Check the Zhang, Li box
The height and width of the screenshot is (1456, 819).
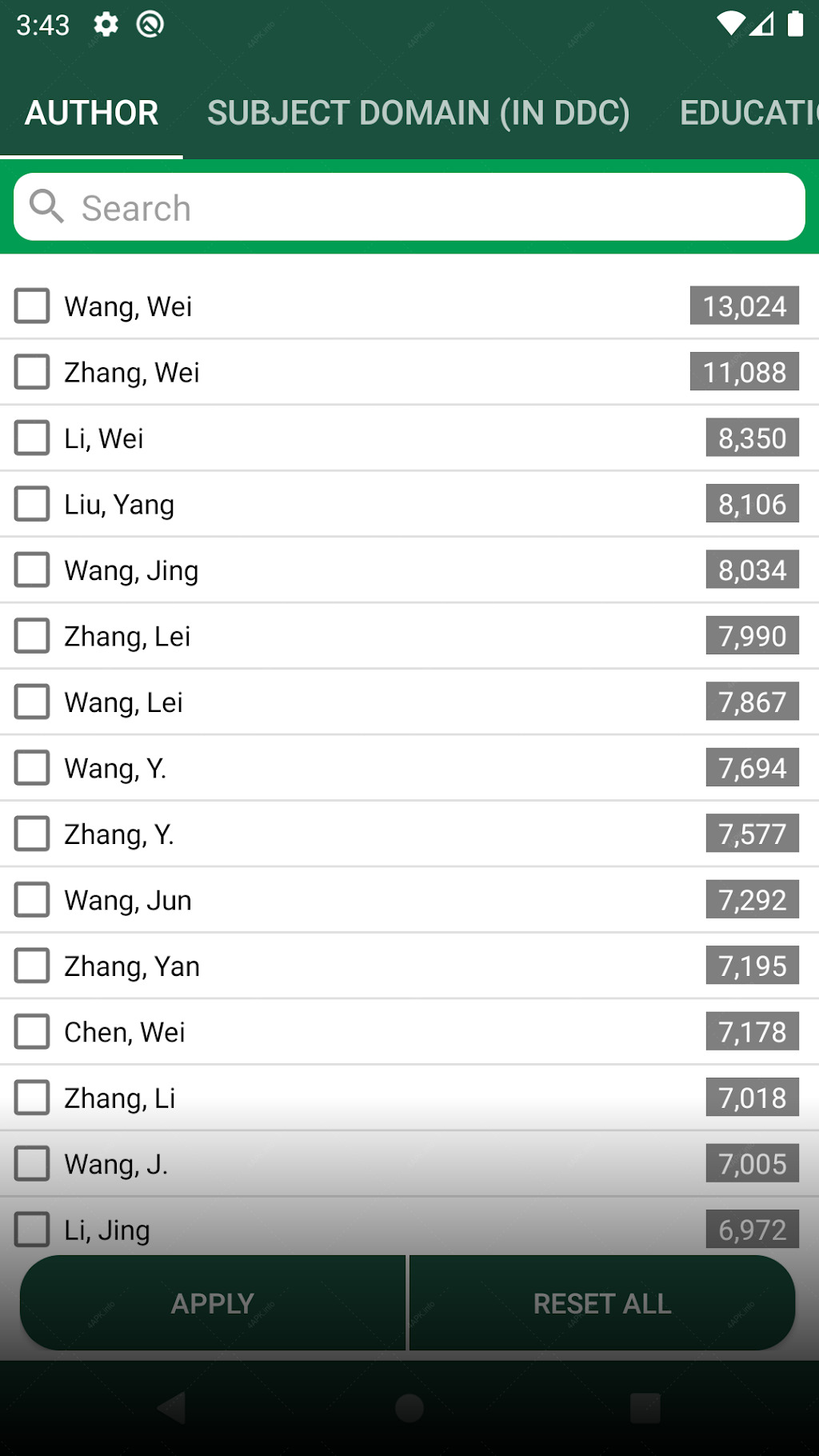[x=32, y=1098]
